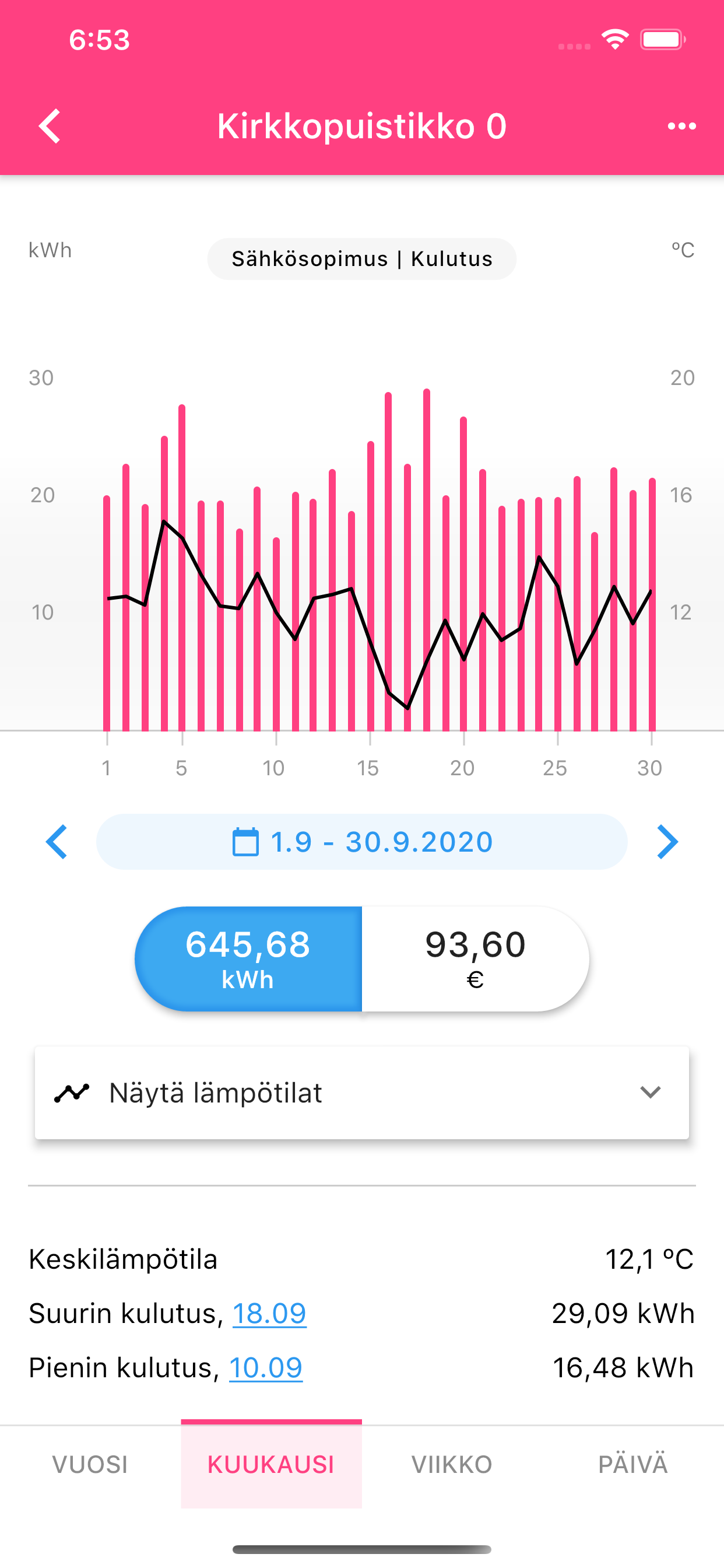Go to the previous month
This screenshot has height=1568, width=724.
[57, 842]
